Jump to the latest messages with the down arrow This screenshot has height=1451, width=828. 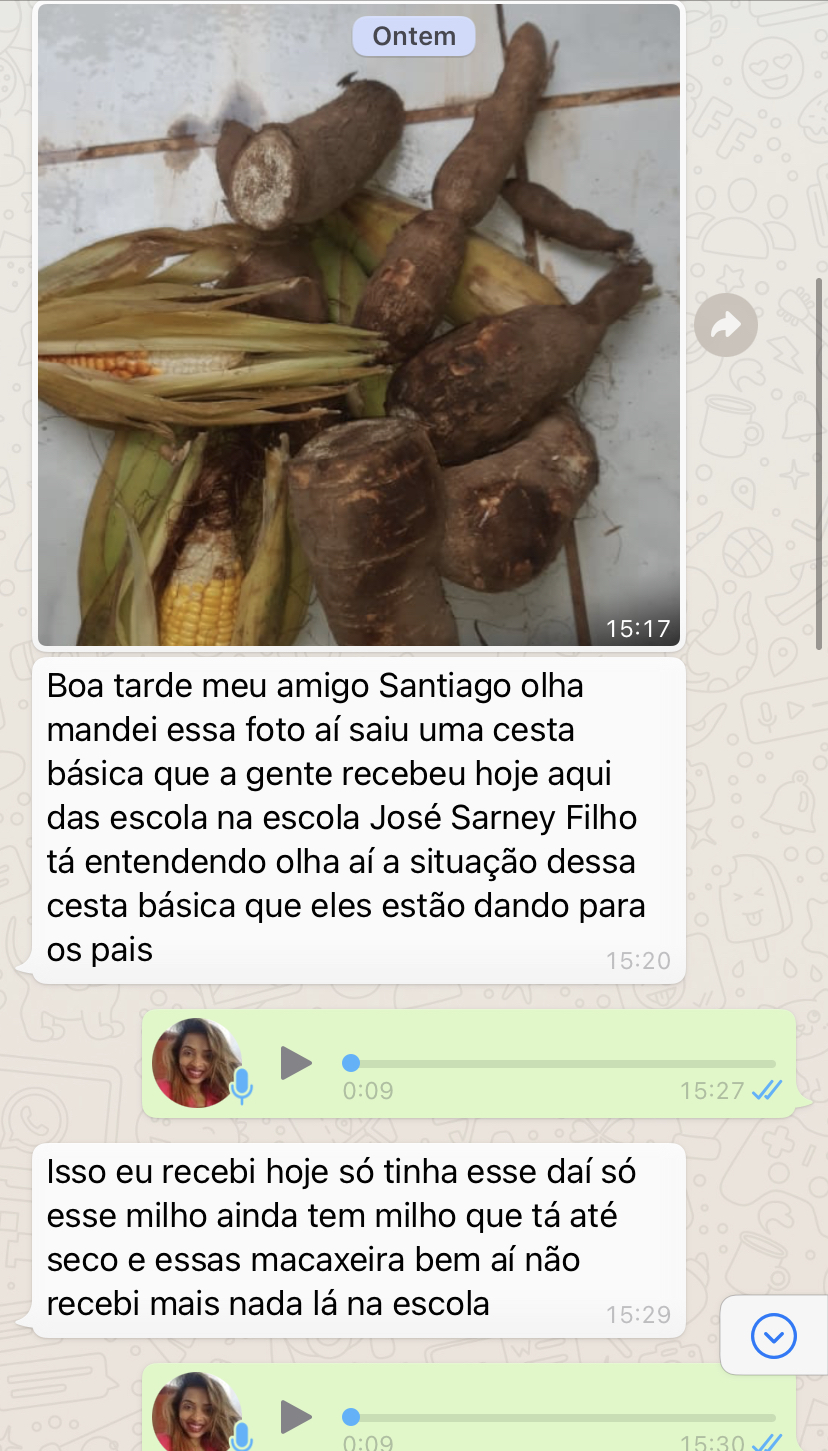click(x=773, y=1335)
